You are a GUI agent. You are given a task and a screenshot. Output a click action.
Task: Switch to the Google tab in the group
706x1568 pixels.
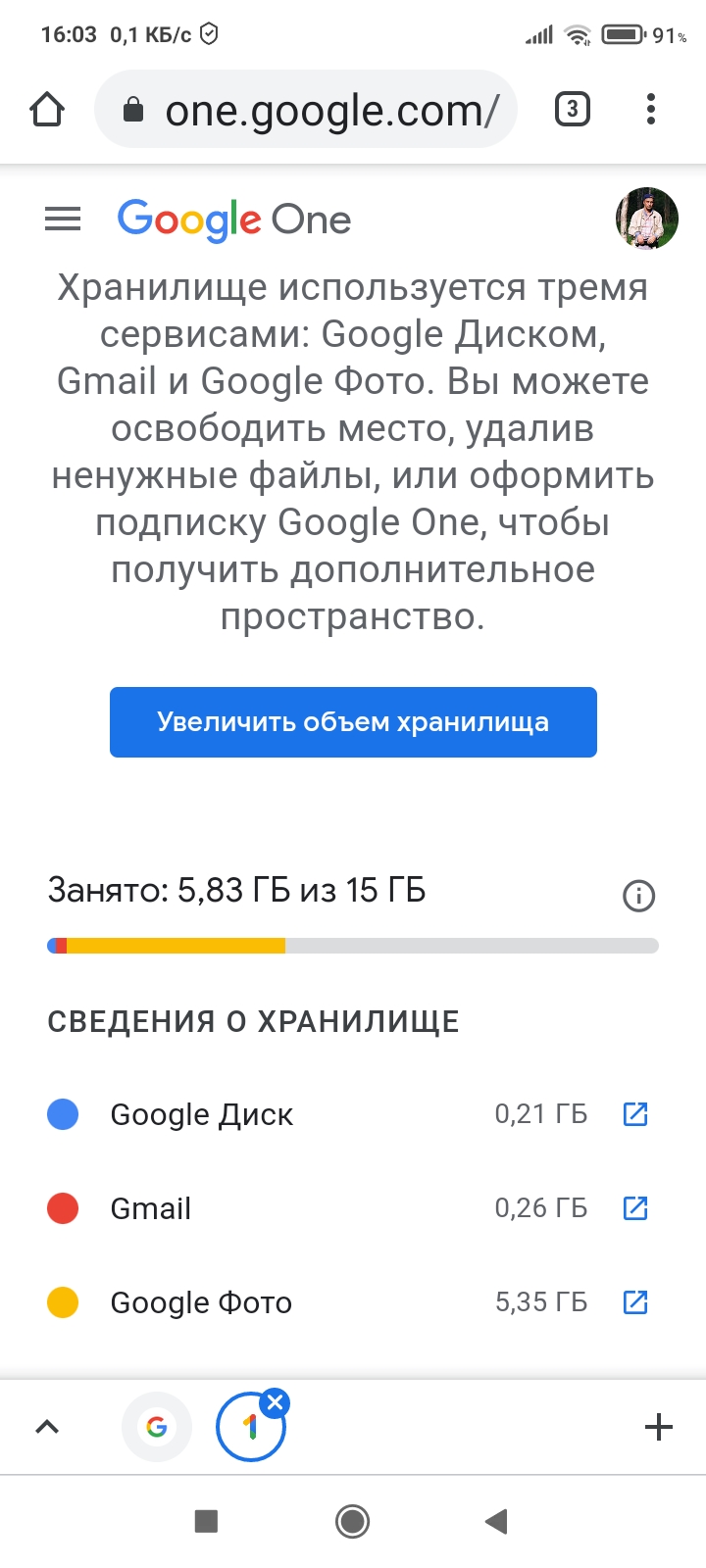(x=157, y=1427)
